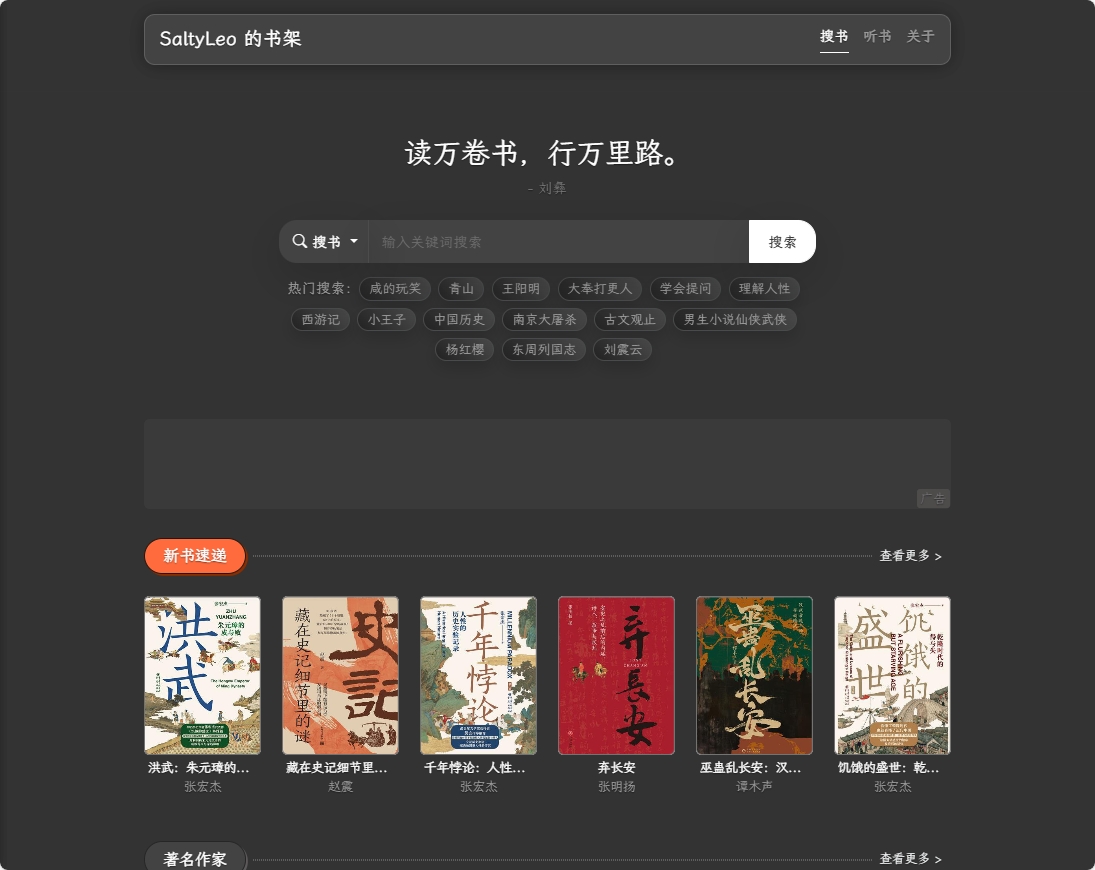The height and width of the screenshot is (870, 1095).
Task: Choose the 大奉打更人 hot search chip
Action: click(600, 289)
